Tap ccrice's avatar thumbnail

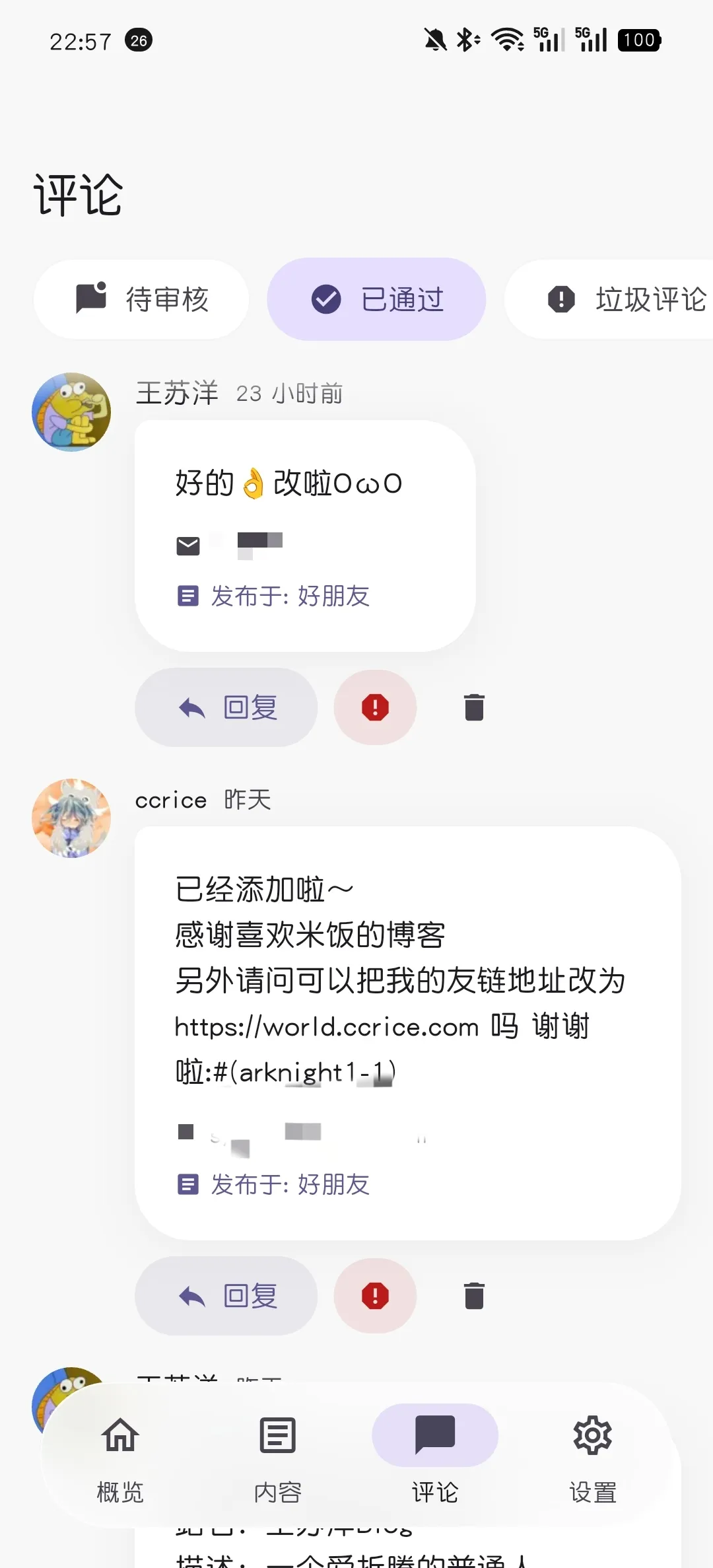click(71, 818)
